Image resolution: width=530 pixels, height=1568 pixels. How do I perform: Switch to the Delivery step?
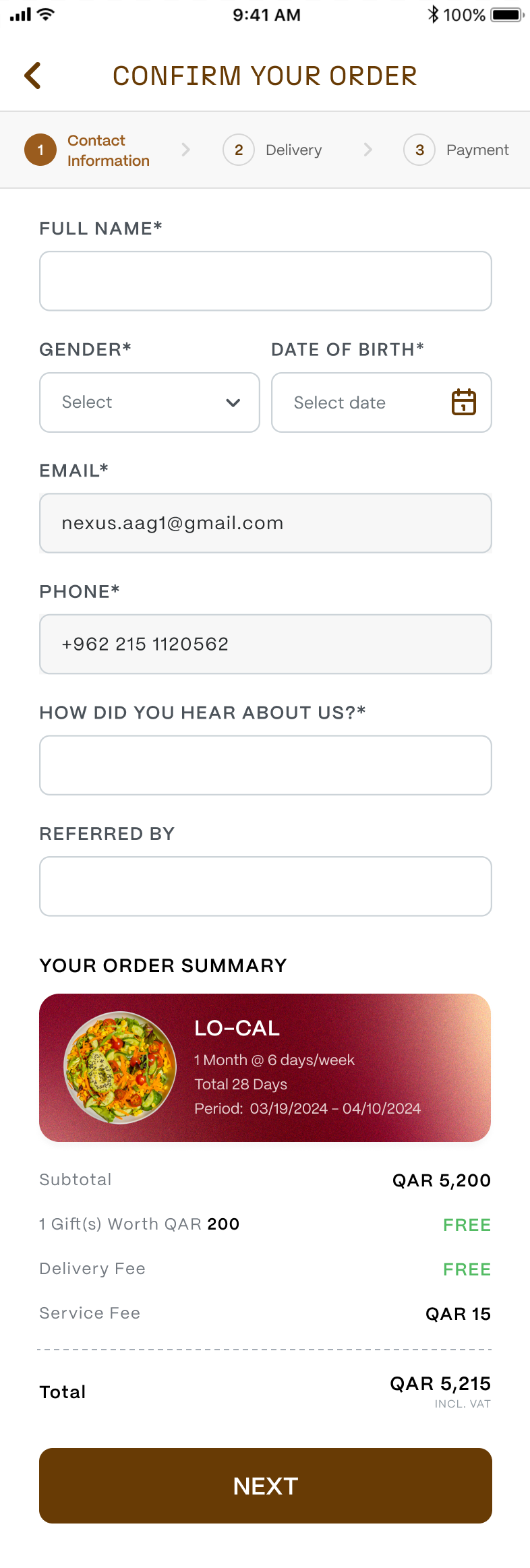pos(293,150)
